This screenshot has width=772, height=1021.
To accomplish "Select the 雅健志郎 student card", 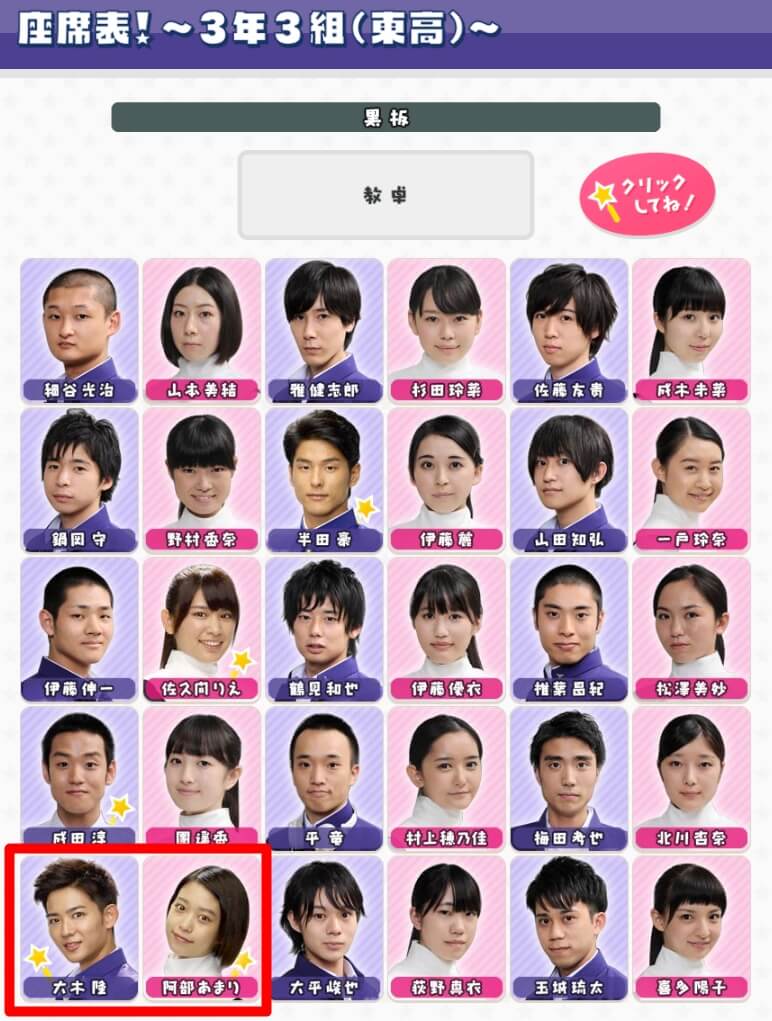I will tap(323, 330).
